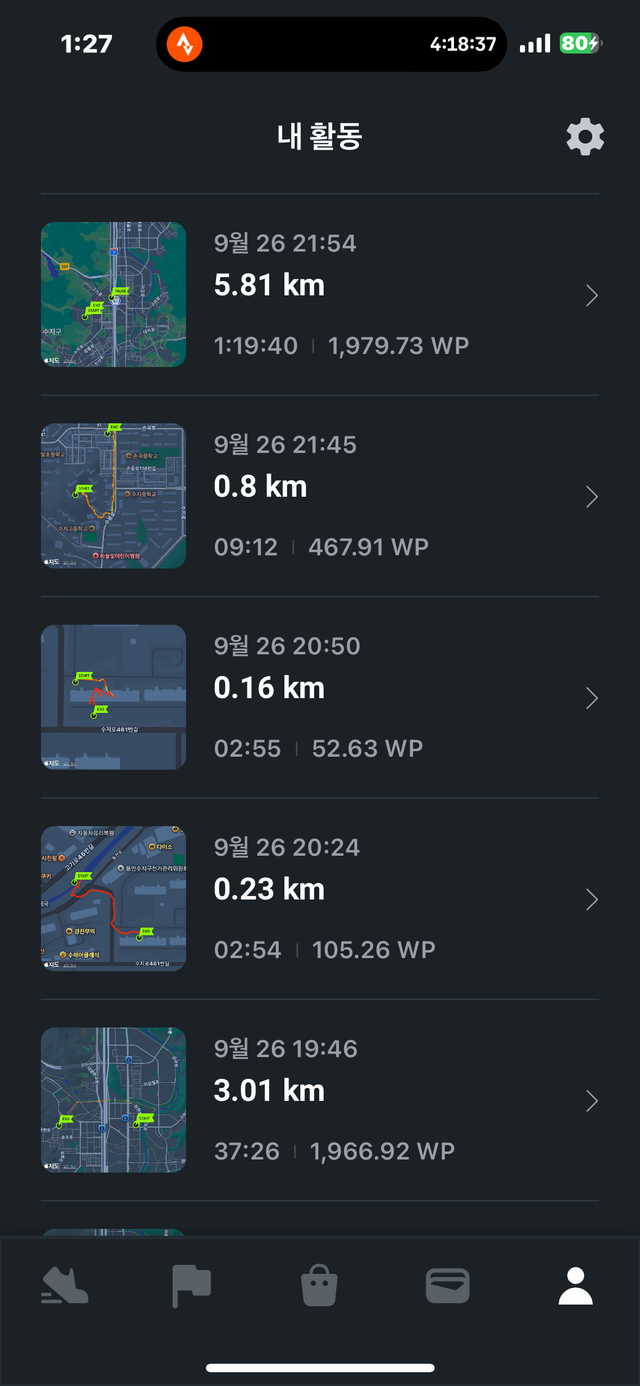Viewport: 640px width, 1386px height.
Task: Open the 3.01 km activity from 19:46
Action: coord(320,1100)
